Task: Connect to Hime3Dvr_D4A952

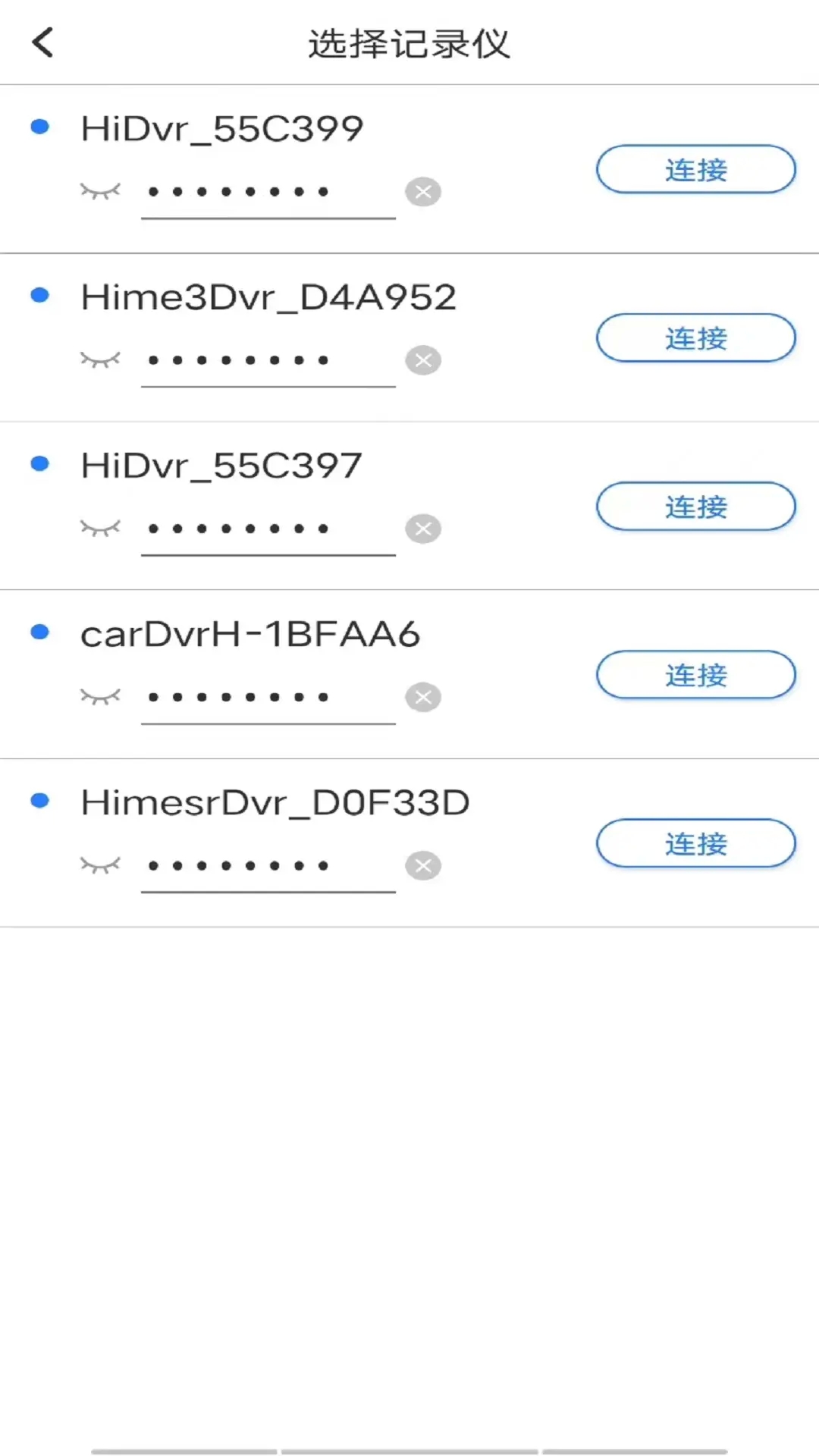Action: coord(695,338)
